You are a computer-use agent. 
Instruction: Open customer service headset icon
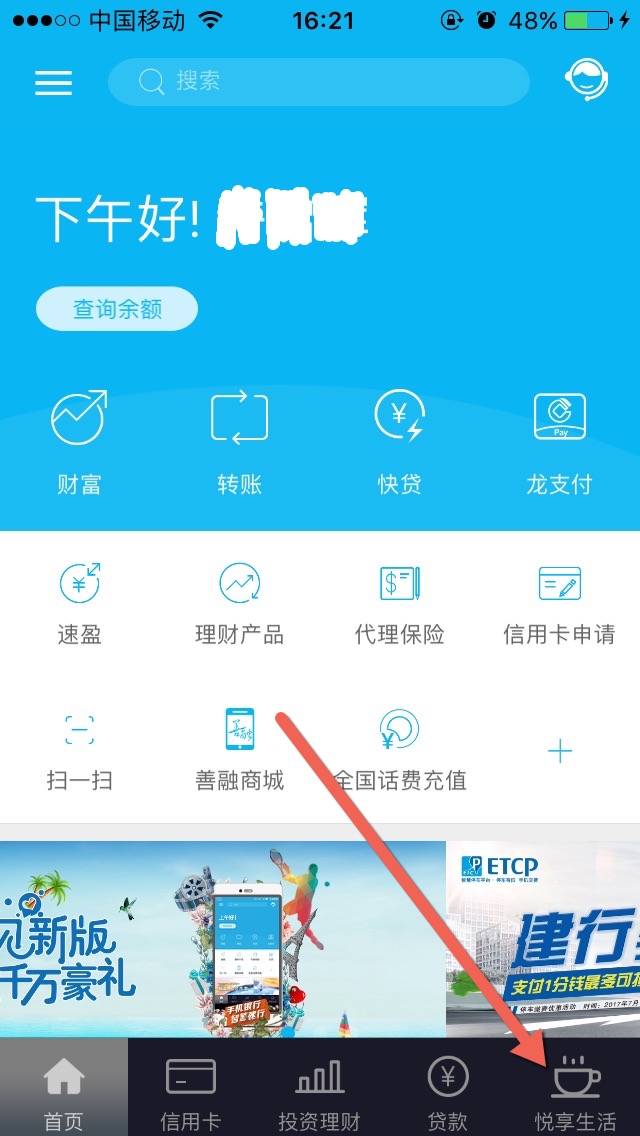click(x=587, y=80)
